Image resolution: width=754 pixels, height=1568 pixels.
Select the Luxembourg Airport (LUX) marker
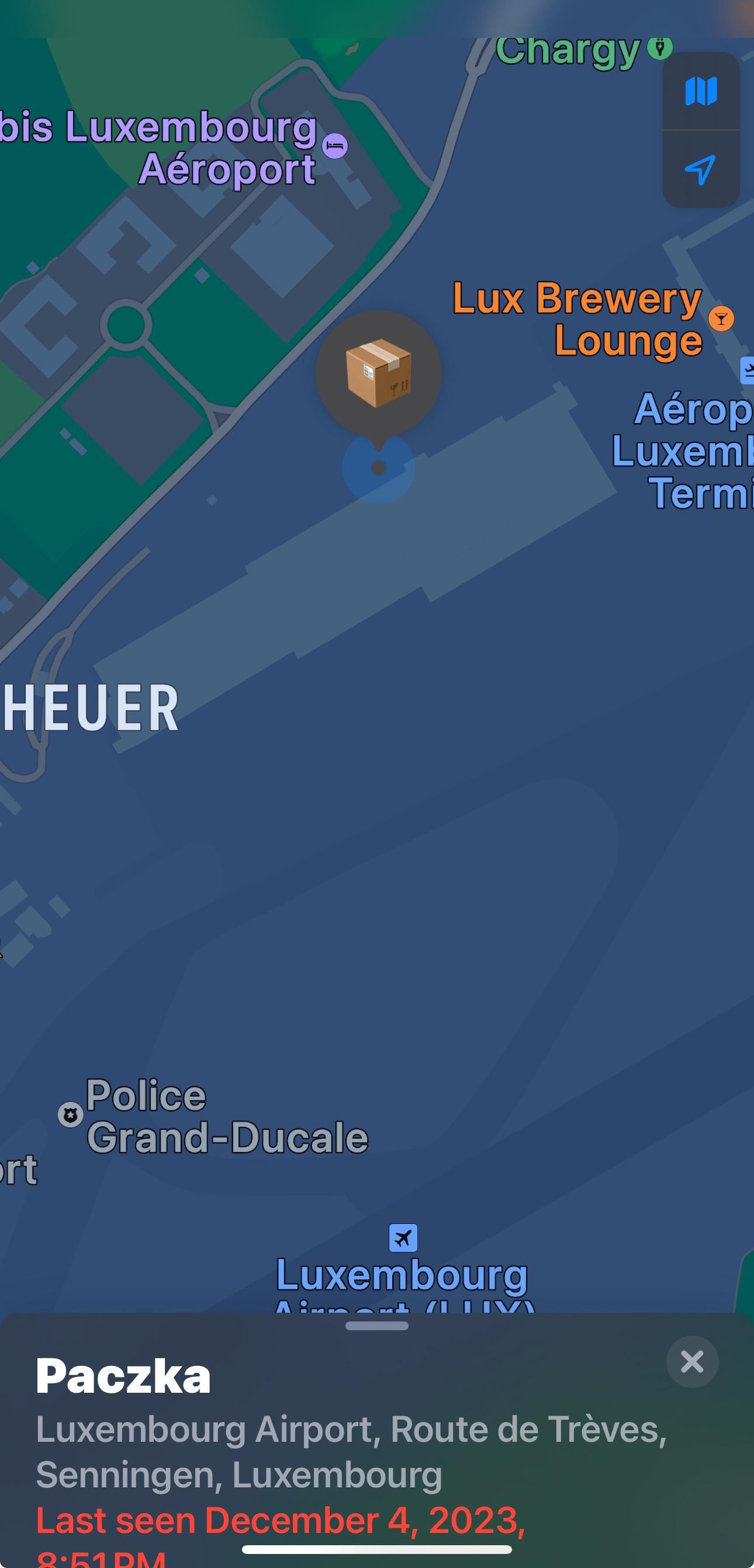(403, 1237)
